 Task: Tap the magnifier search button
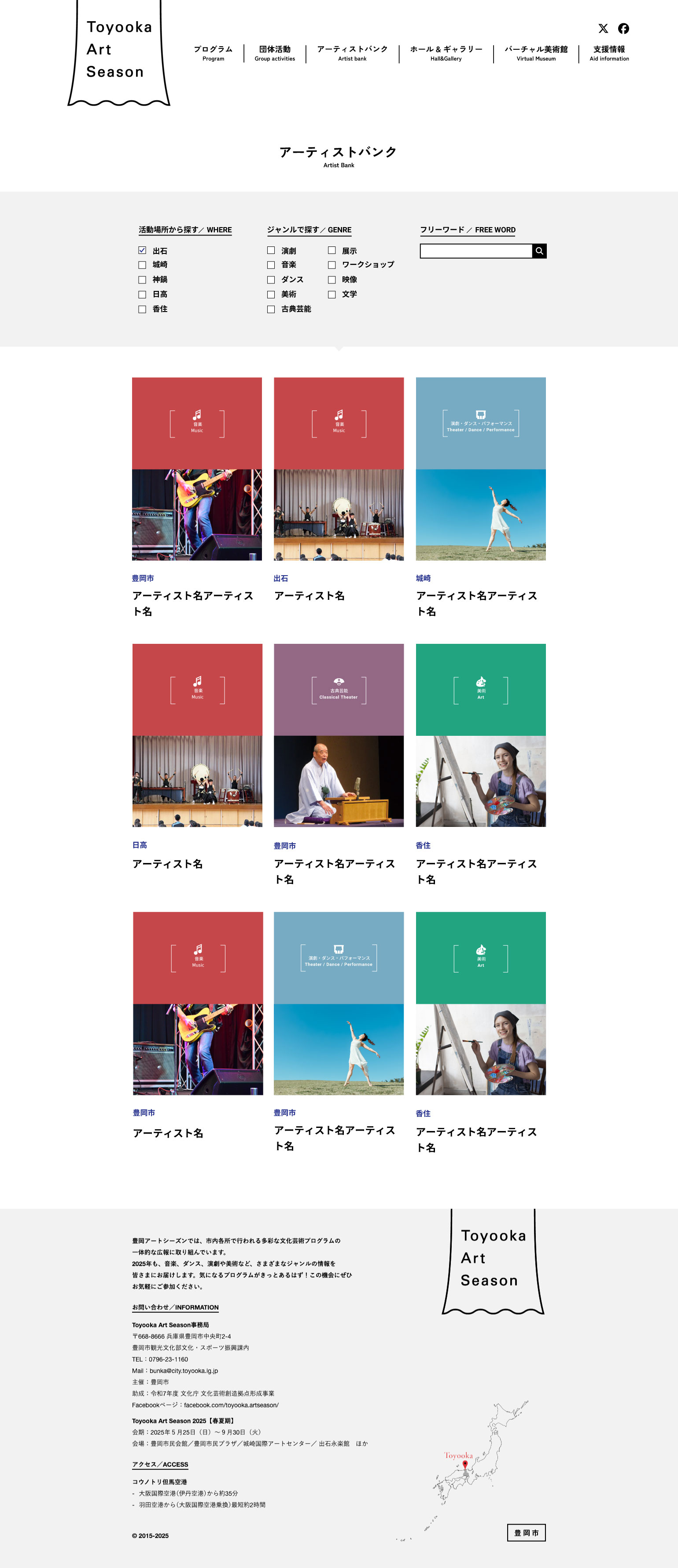coord(539,251)
